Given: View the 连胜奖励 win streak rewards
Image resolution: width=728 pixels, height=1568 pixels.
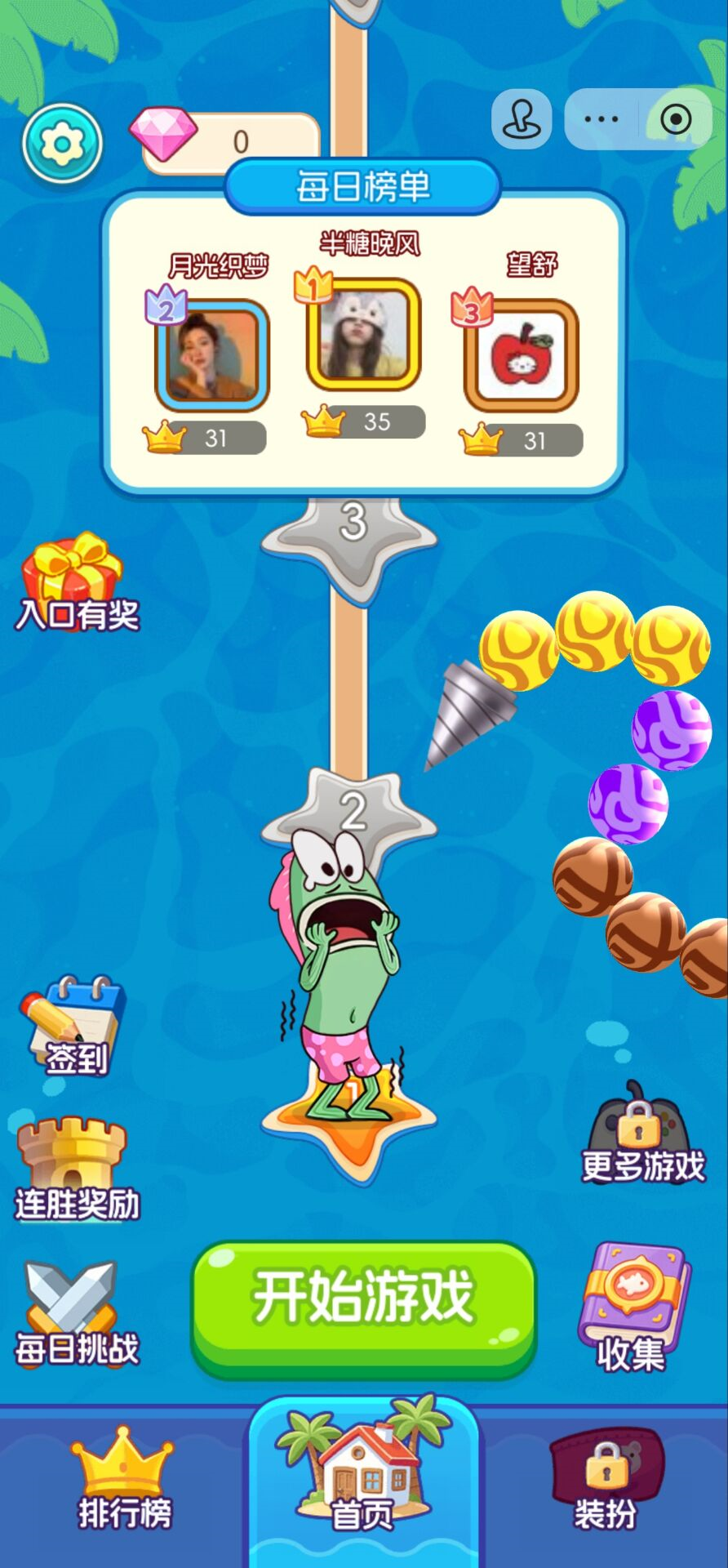Looking at the screenshot, I should [75, 1169].
